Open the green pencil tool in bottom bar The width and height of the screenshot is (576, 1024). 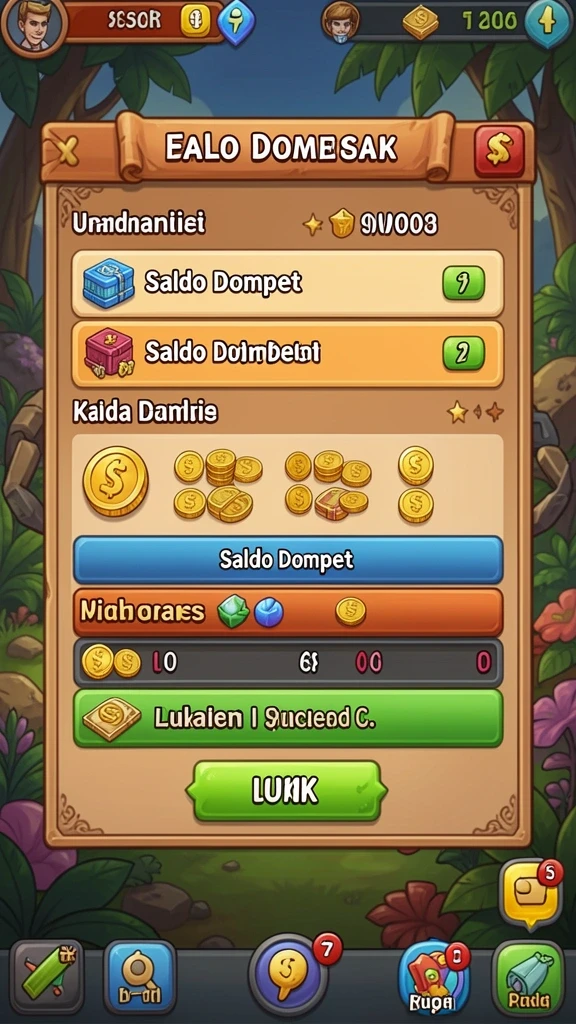tap(47, 976)
